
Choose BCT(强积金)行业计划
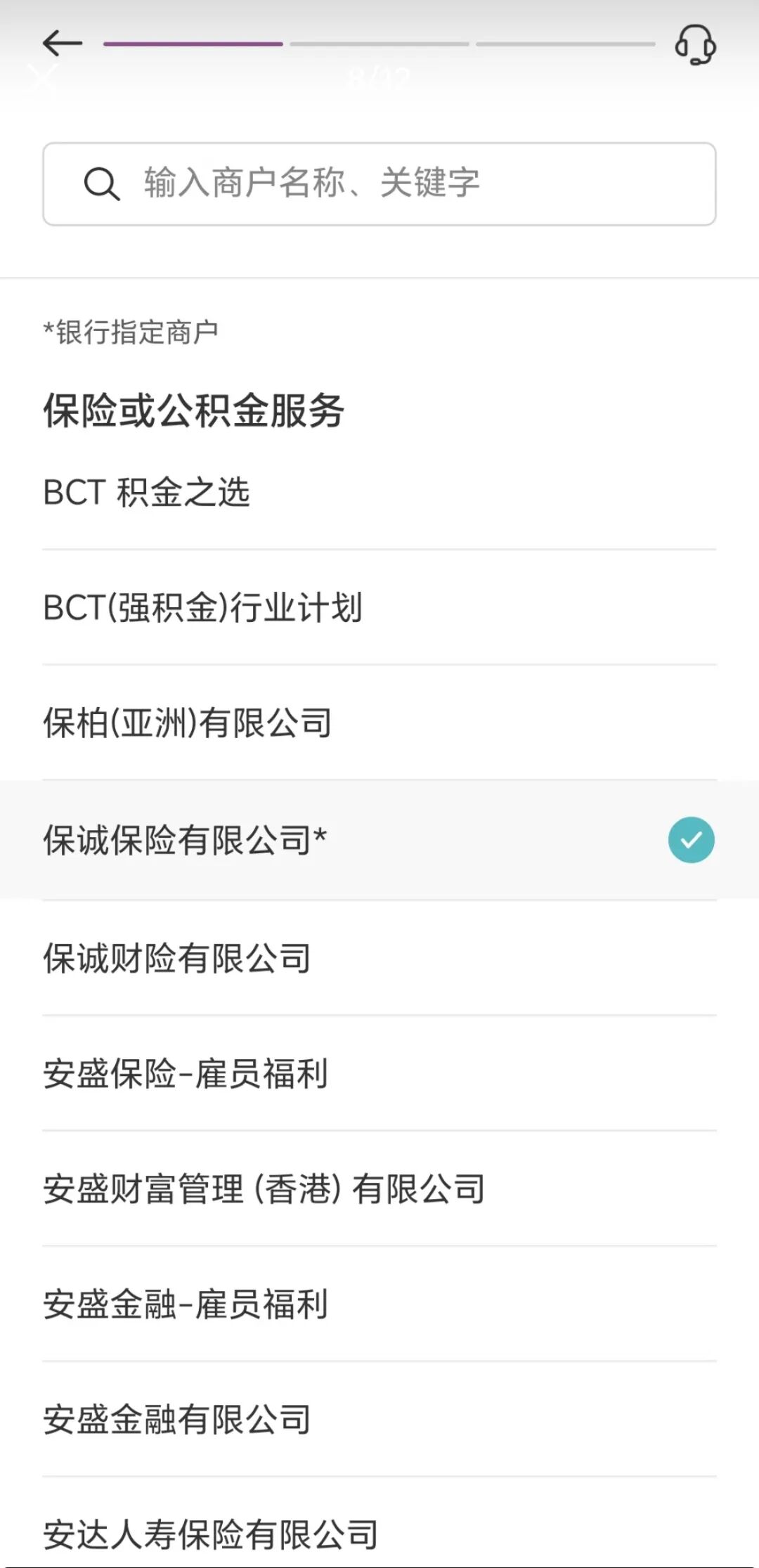202,607
